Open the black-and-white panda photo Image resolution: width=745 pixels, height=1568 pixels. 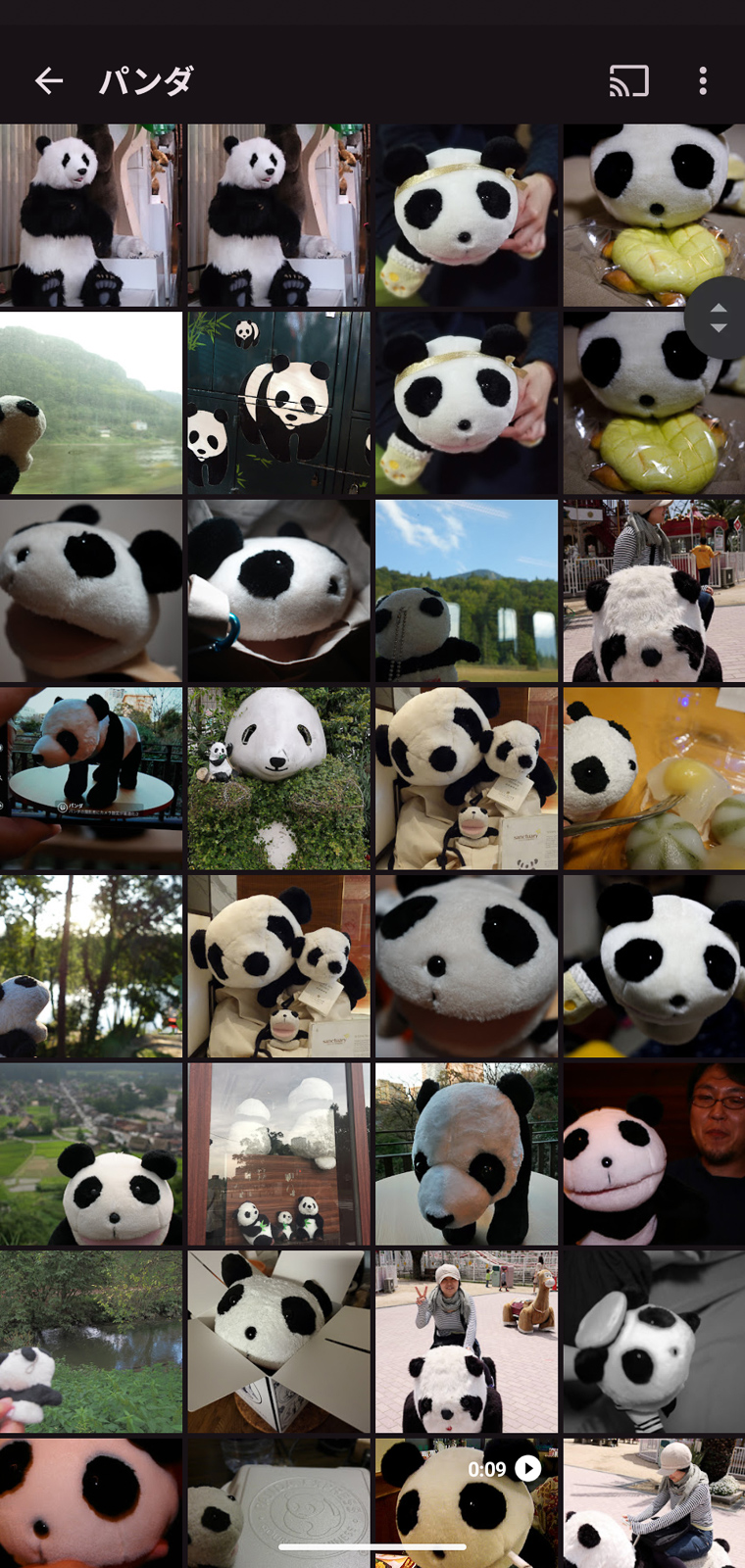tap(654, 1343)
